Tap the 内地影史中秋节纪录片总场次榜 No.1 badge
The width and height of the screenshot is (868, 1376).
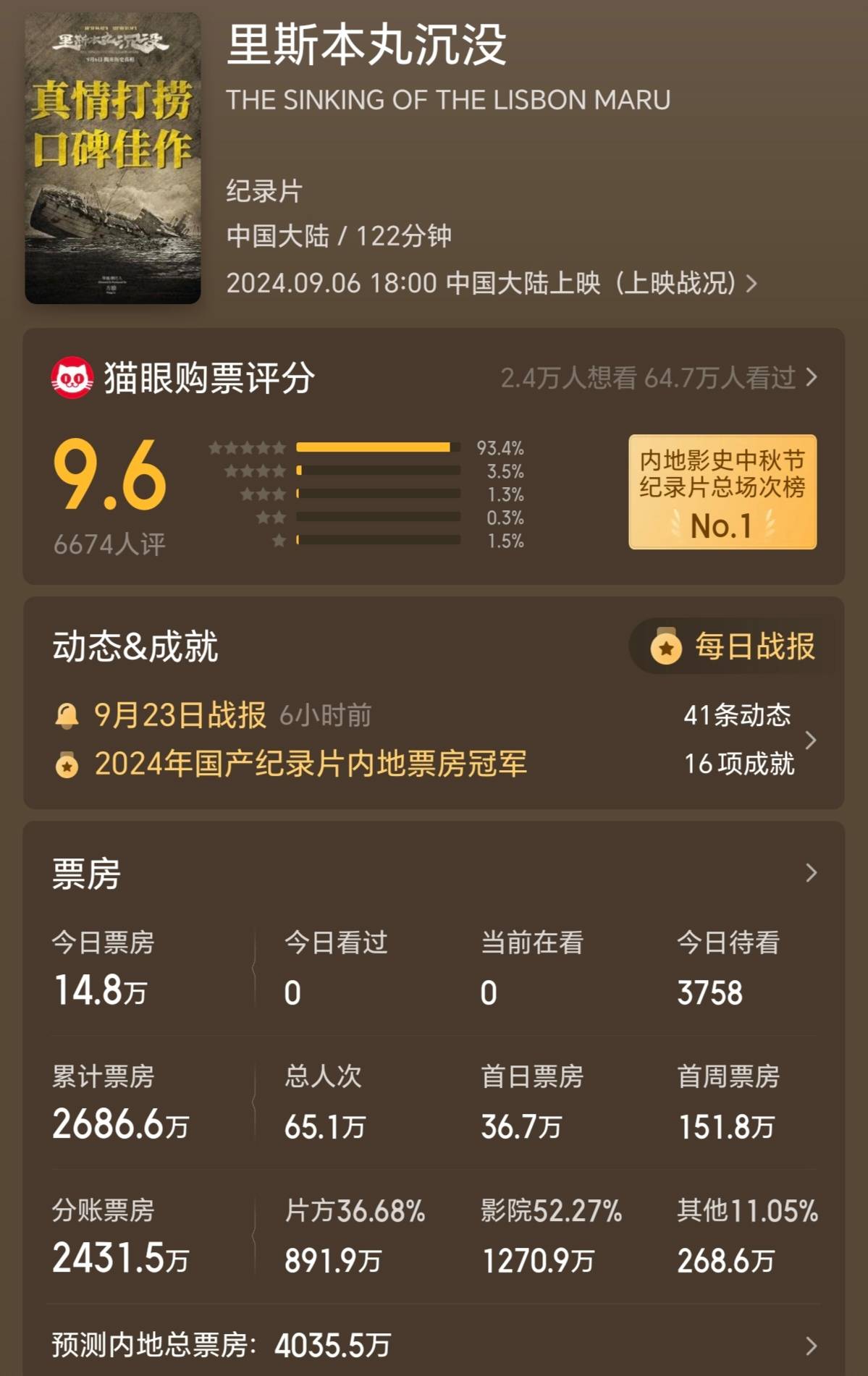click(722, 492)
